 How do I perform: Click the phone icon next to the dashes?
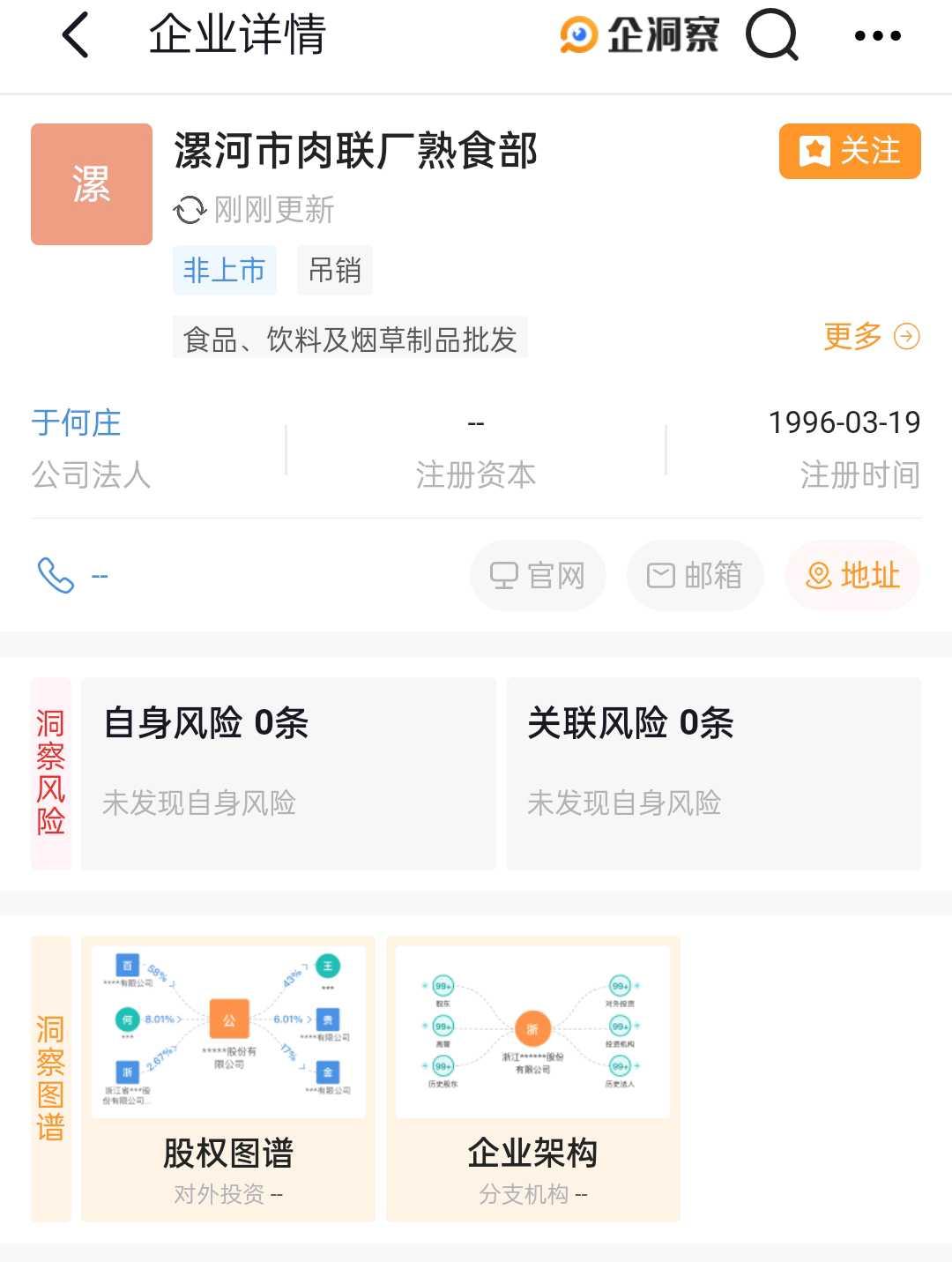[x=55, y=575]
